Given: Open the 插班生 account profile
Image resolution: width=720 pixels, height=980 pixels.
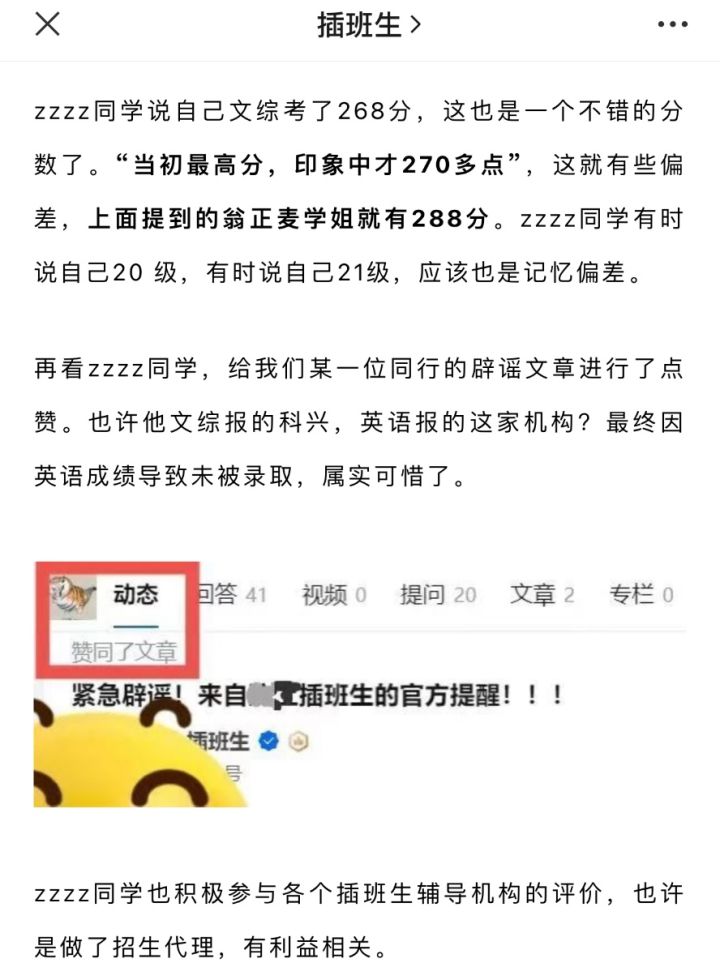Looking at the screenshot, I should click(x=368, y=25).
